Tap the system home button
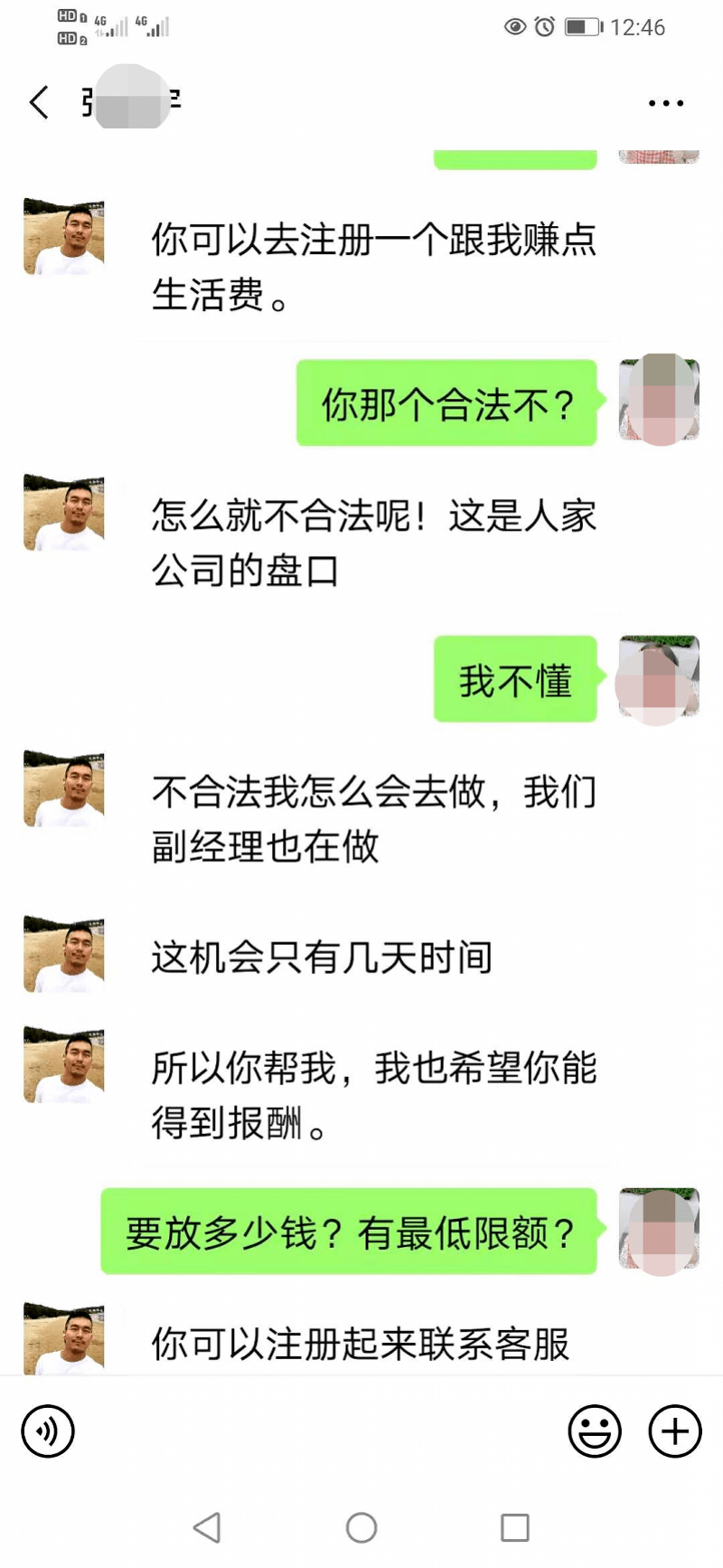Image resolution: width=723 pixels, height=1568 pixels. (361, 1528)
